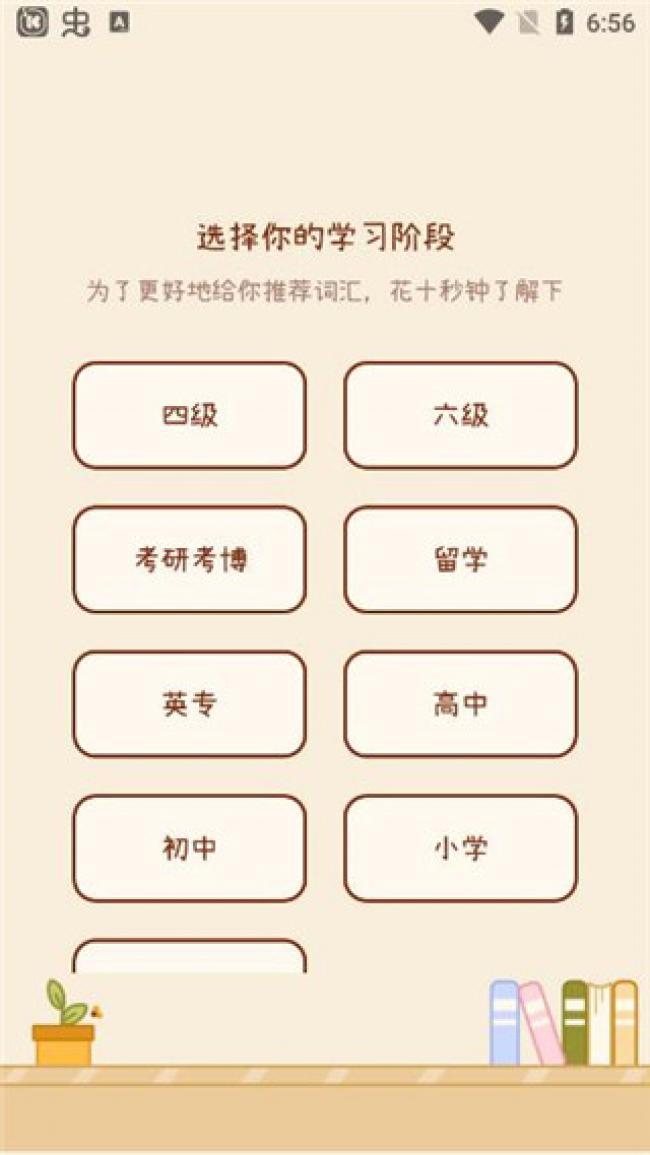Tap the 英专 button
650x1155 pixels.
point(189,703)
